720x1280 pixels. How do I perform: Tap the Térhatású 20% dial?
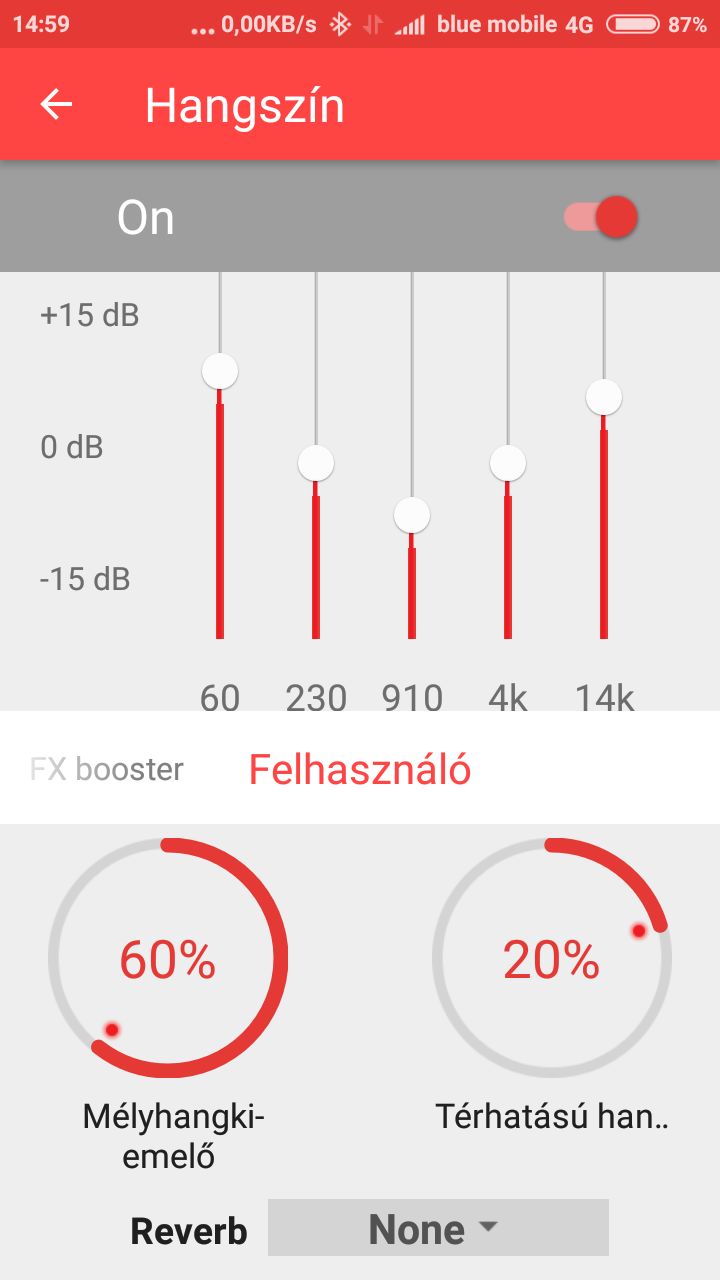point(552,958)
